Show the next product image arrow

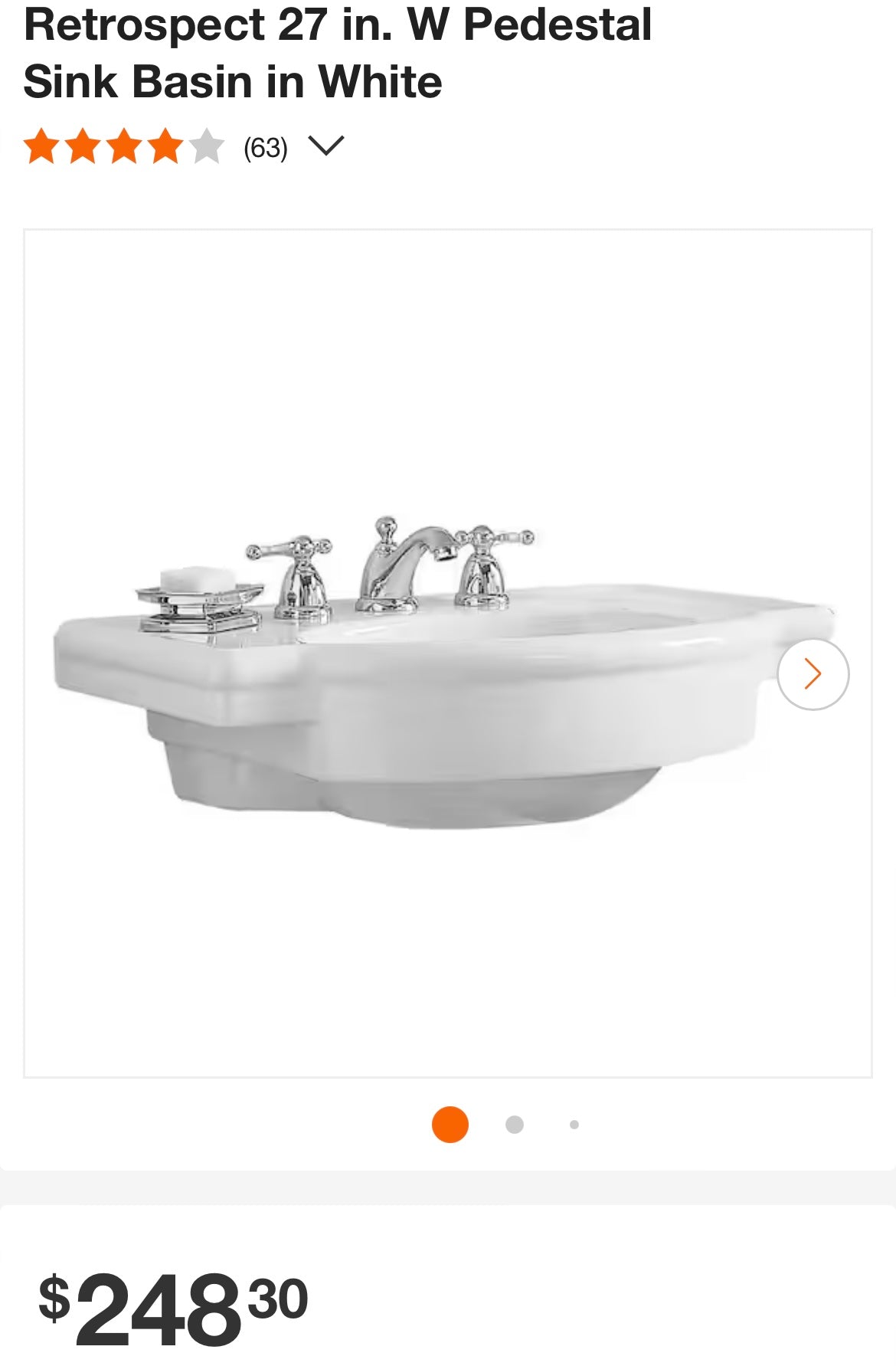[813, 674]
